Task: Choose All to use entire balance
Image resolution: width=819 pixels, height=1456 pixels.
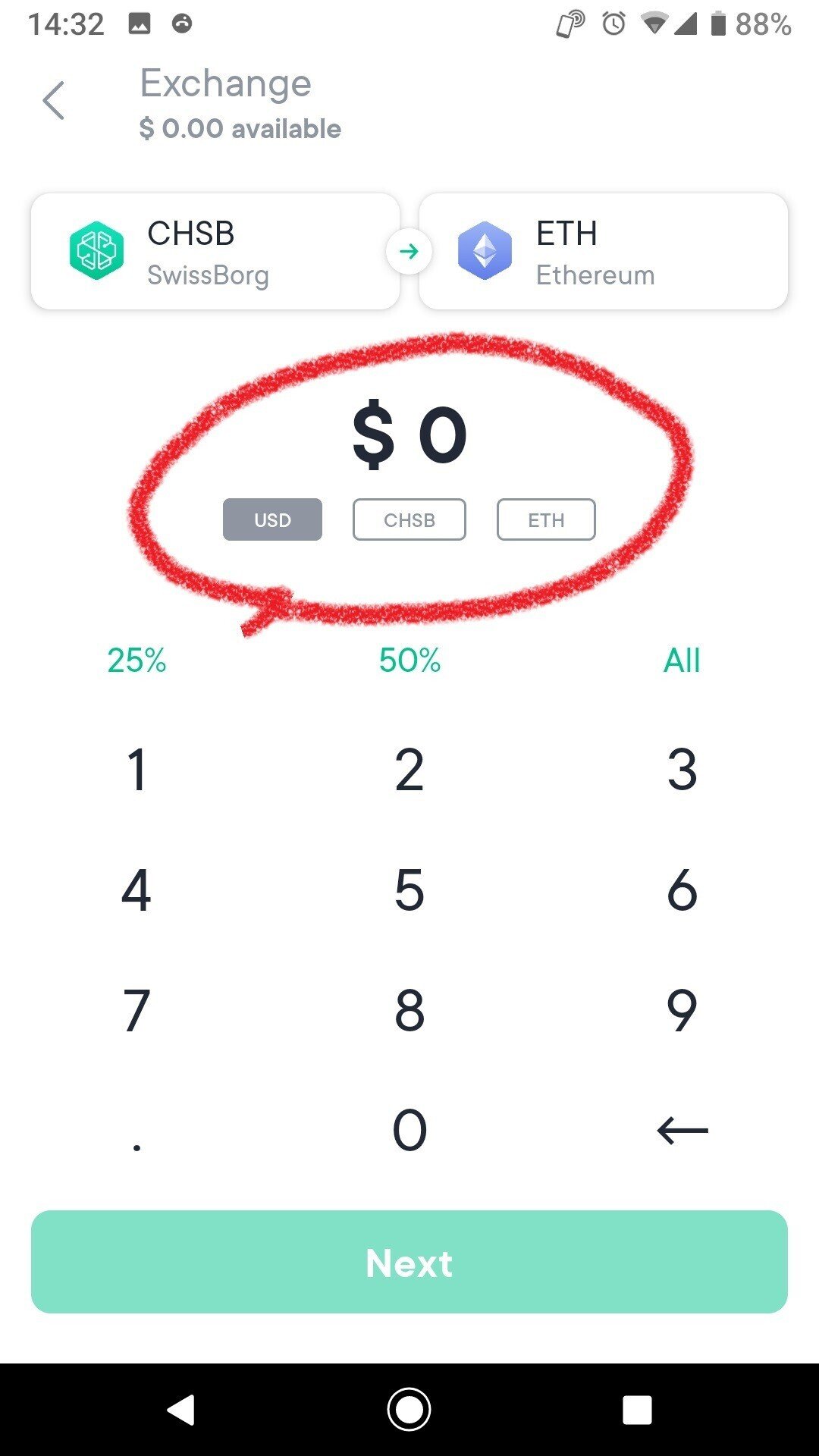Action: coord(681,661)
